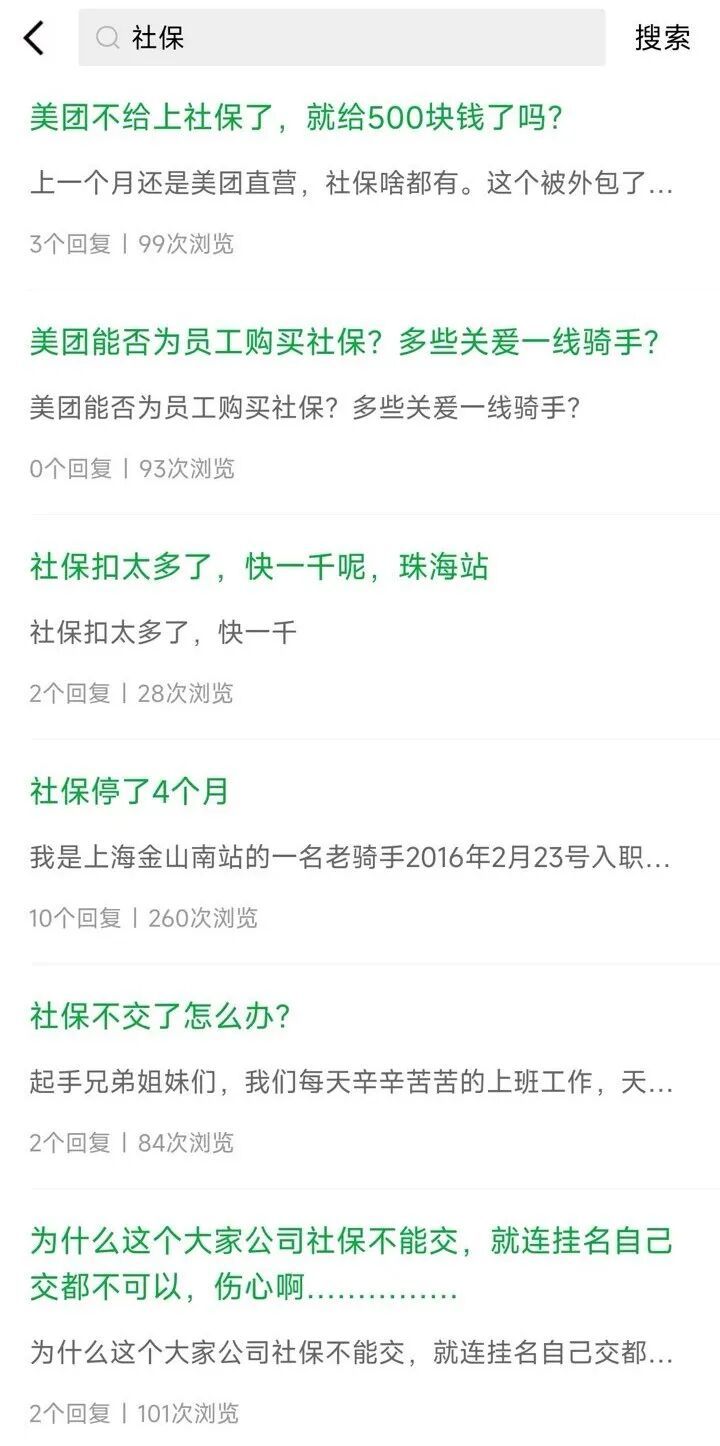Open post 社保扣太多了，快一千呢，珠海站

click(259, 567)
